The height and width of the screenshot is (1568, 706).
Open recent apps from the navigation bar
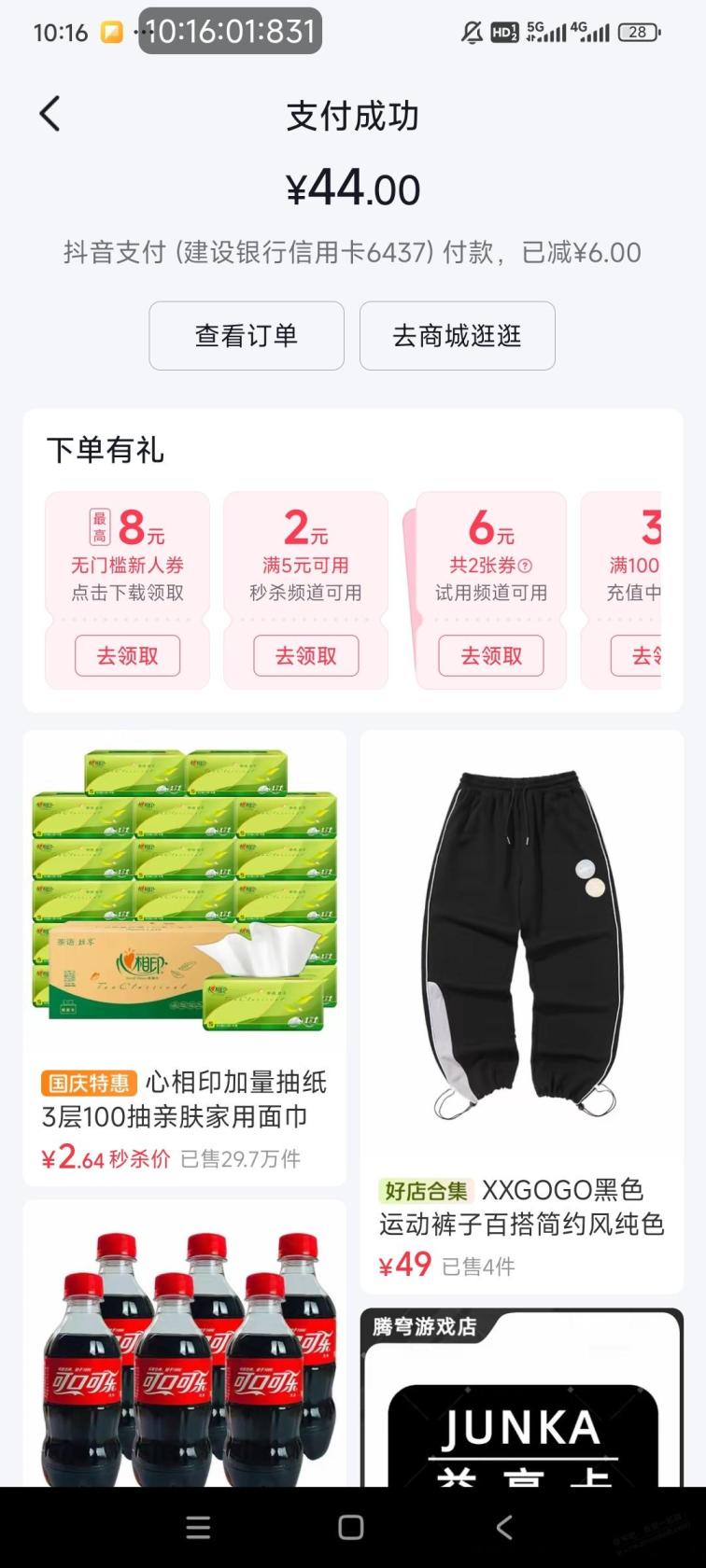coord(198,1527)
